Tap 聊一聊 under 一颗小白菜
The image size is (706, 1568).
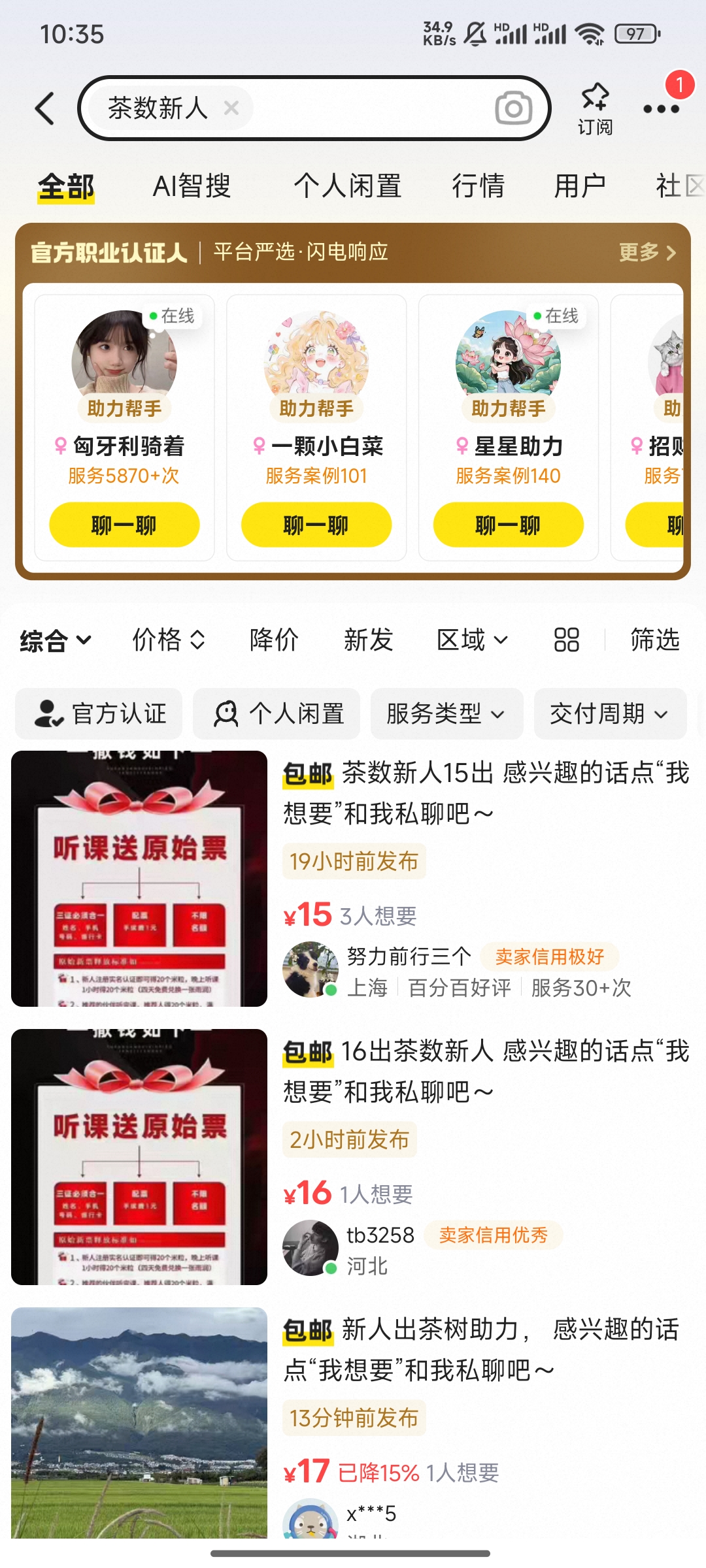pyautogui.click(x=316, y=525)
